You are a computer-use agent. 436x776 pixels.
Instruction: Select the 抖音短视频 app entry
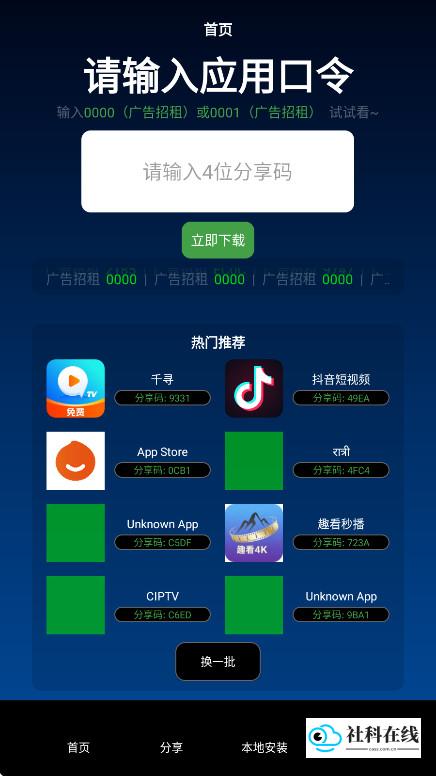click(307, 388)
